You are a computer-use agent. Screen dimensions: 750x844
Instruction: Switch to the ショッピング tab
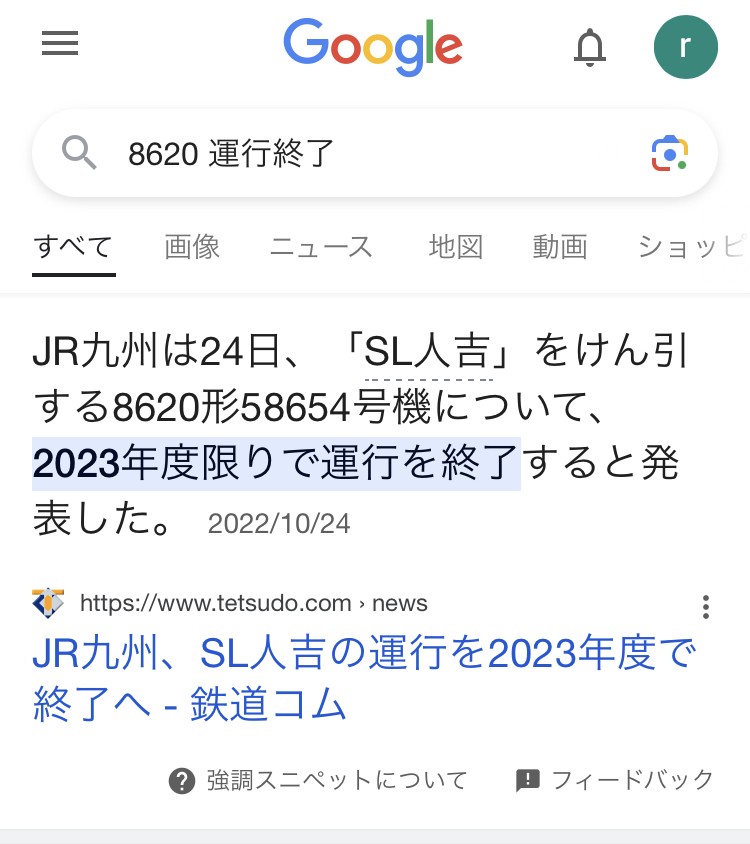coord(692,246)
